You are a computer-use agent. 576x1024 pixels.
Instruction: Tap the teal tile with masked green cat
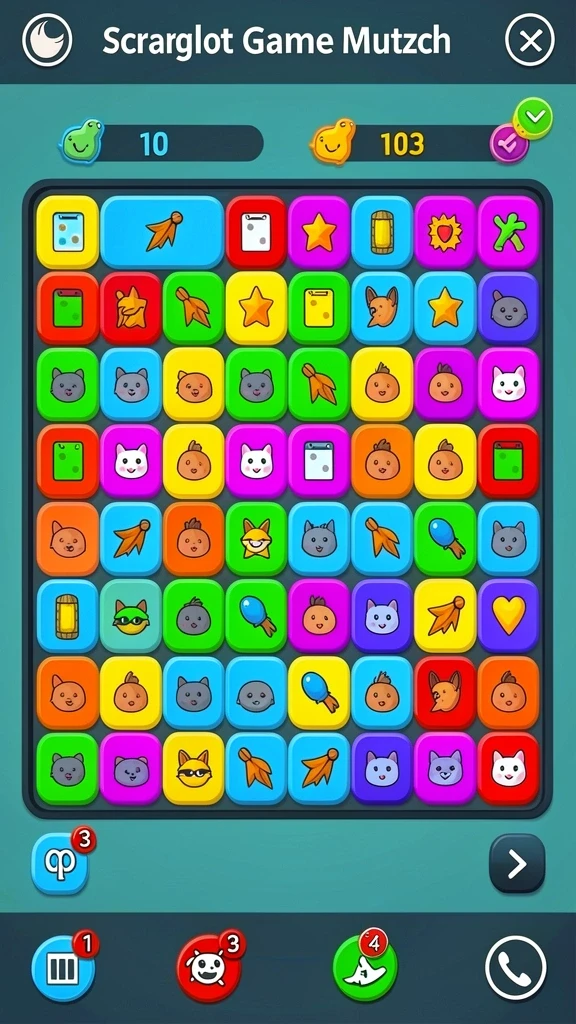pyautogui.click(x=131, y=616)
